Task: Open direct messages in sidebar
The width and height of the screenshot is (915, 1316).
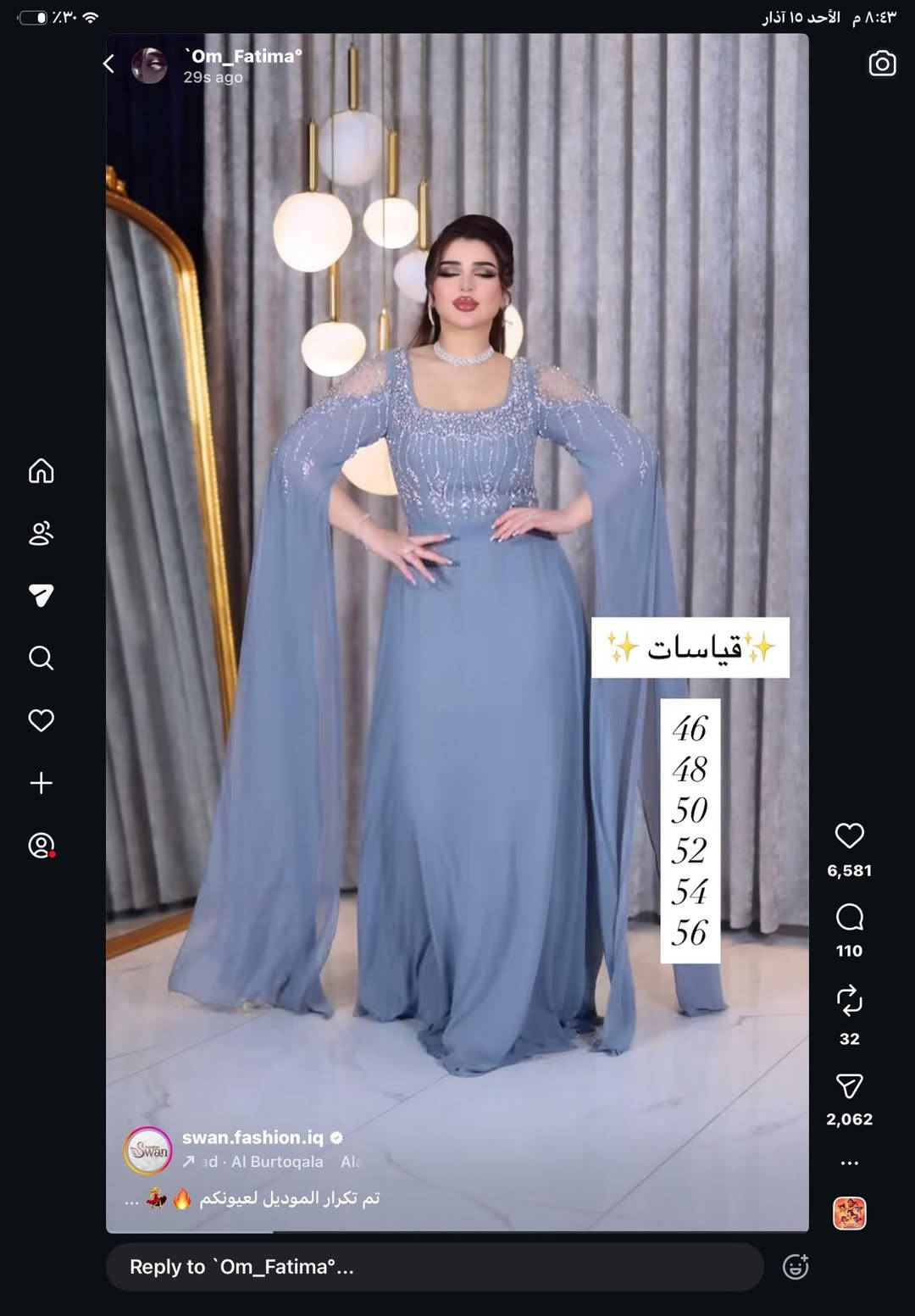Action: pyautogui.click(x=41, y=595)
